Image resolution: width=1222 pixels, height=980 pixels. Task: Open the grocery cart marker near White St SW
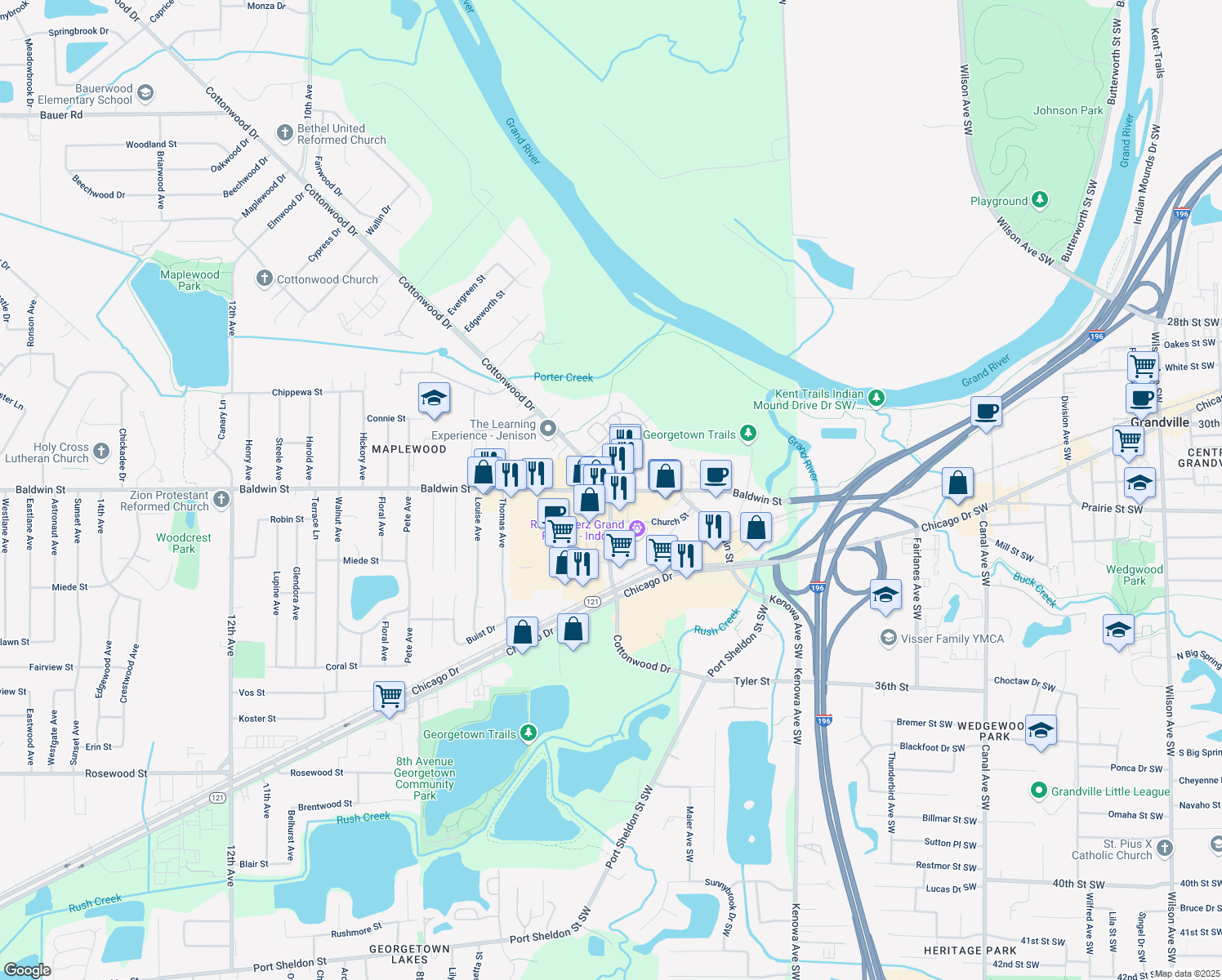tap(1143, 366)
